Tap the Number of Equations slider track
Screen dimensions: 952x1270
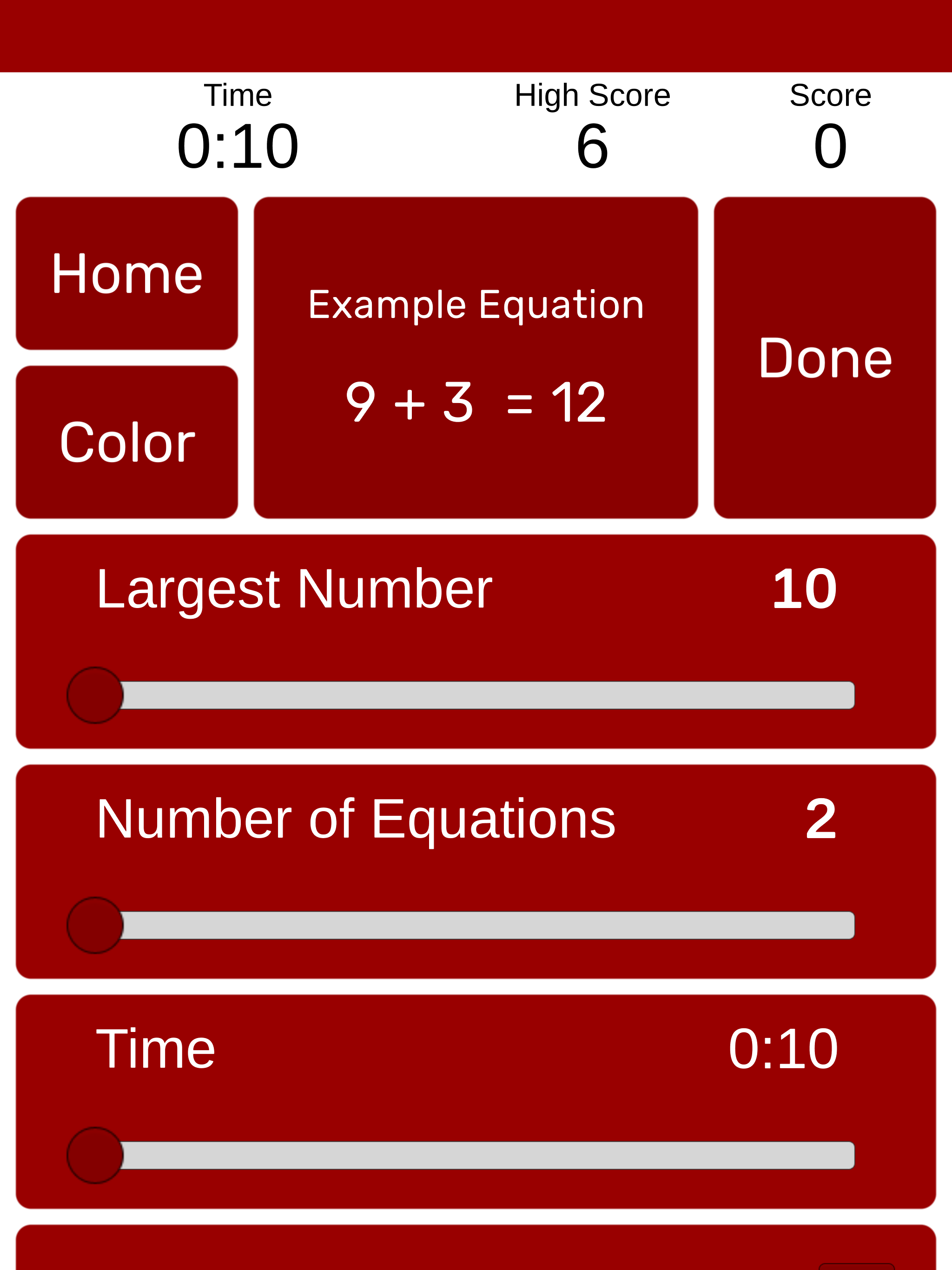click(x=487, y=925)
